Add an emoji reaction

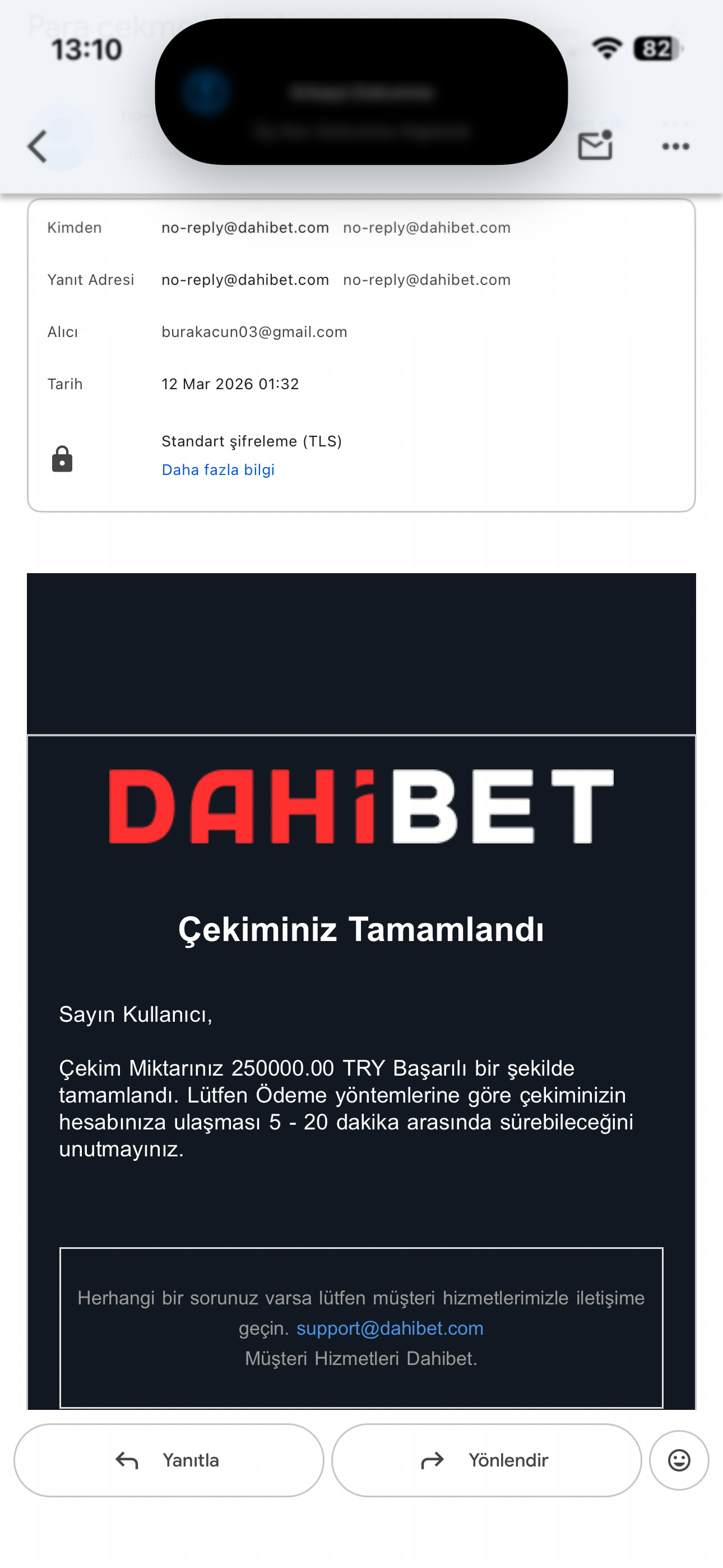[679, 1460]
